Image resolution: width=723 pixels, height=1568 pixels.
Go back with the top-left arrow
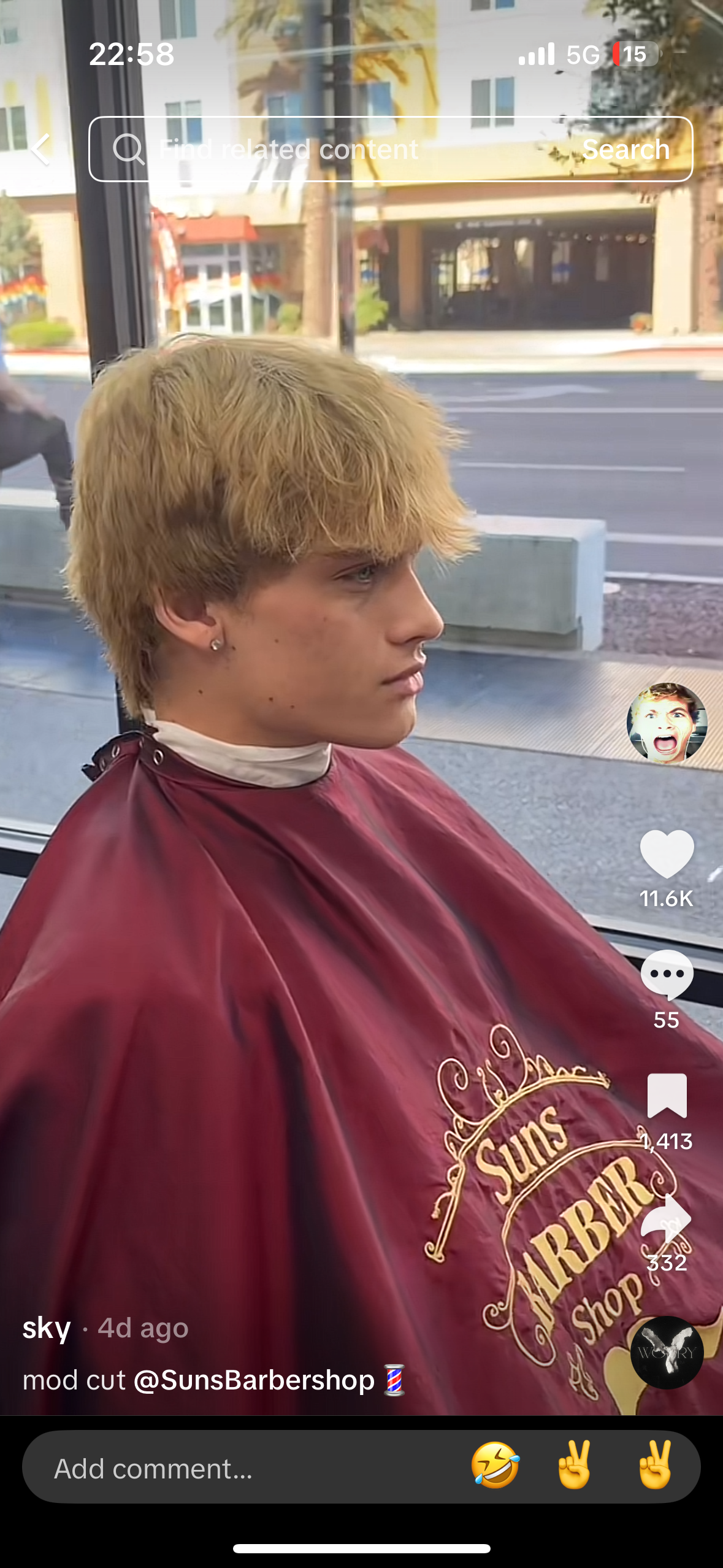coord(40,149)
